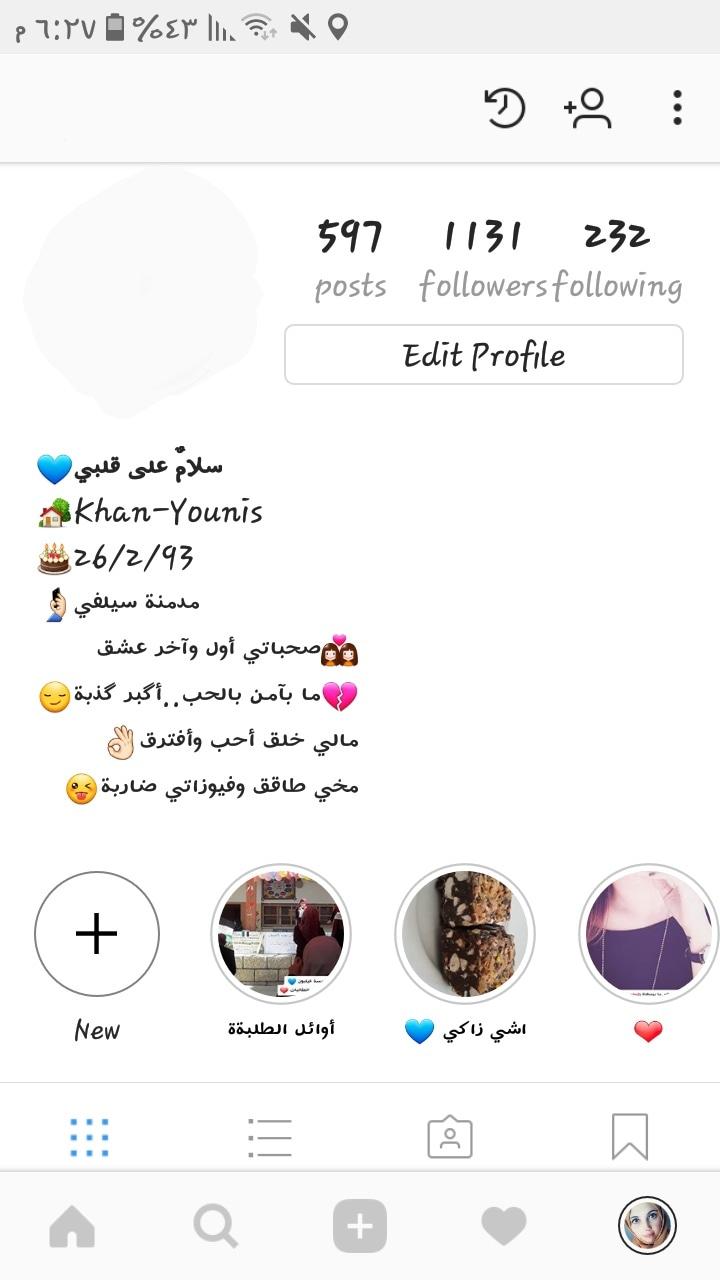
Task: Open the اشي زاكي highlight
Action: (465, 933)
